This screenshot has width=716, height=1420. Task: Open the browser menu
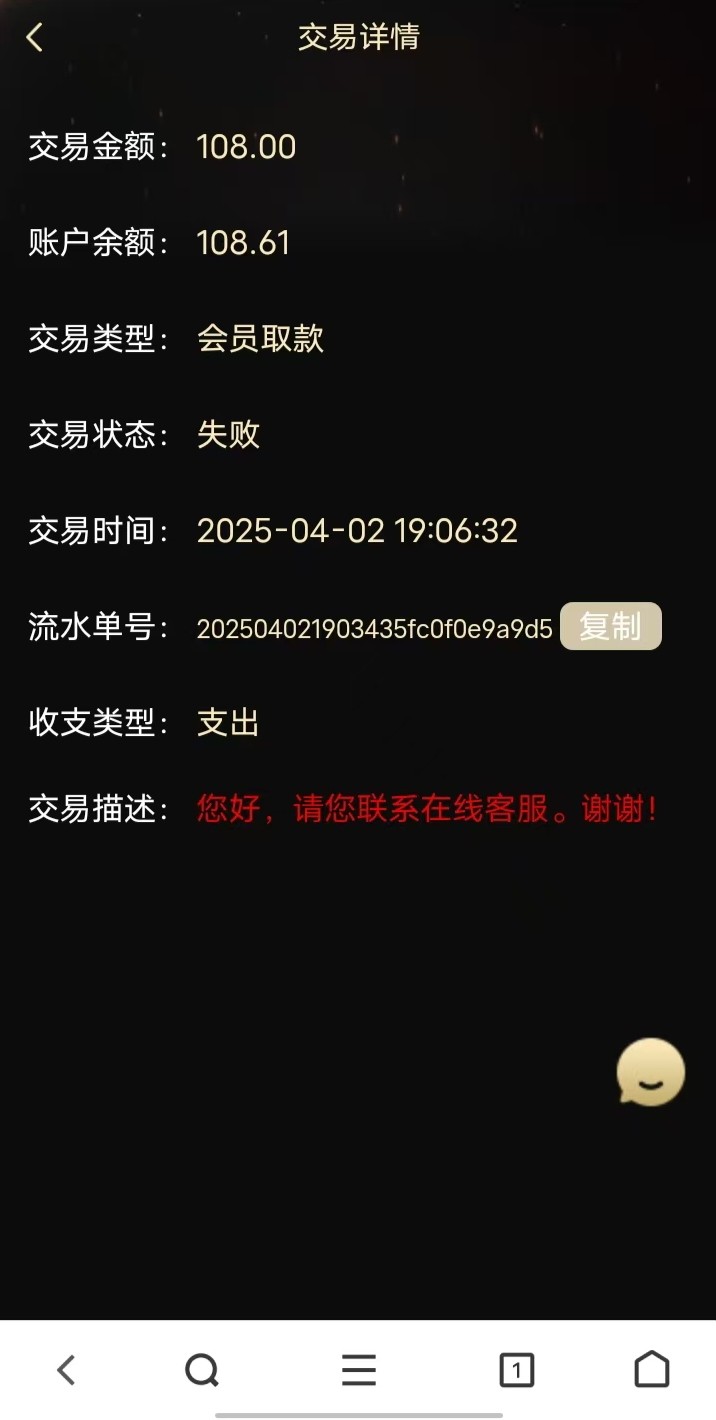coord(358,1369)
